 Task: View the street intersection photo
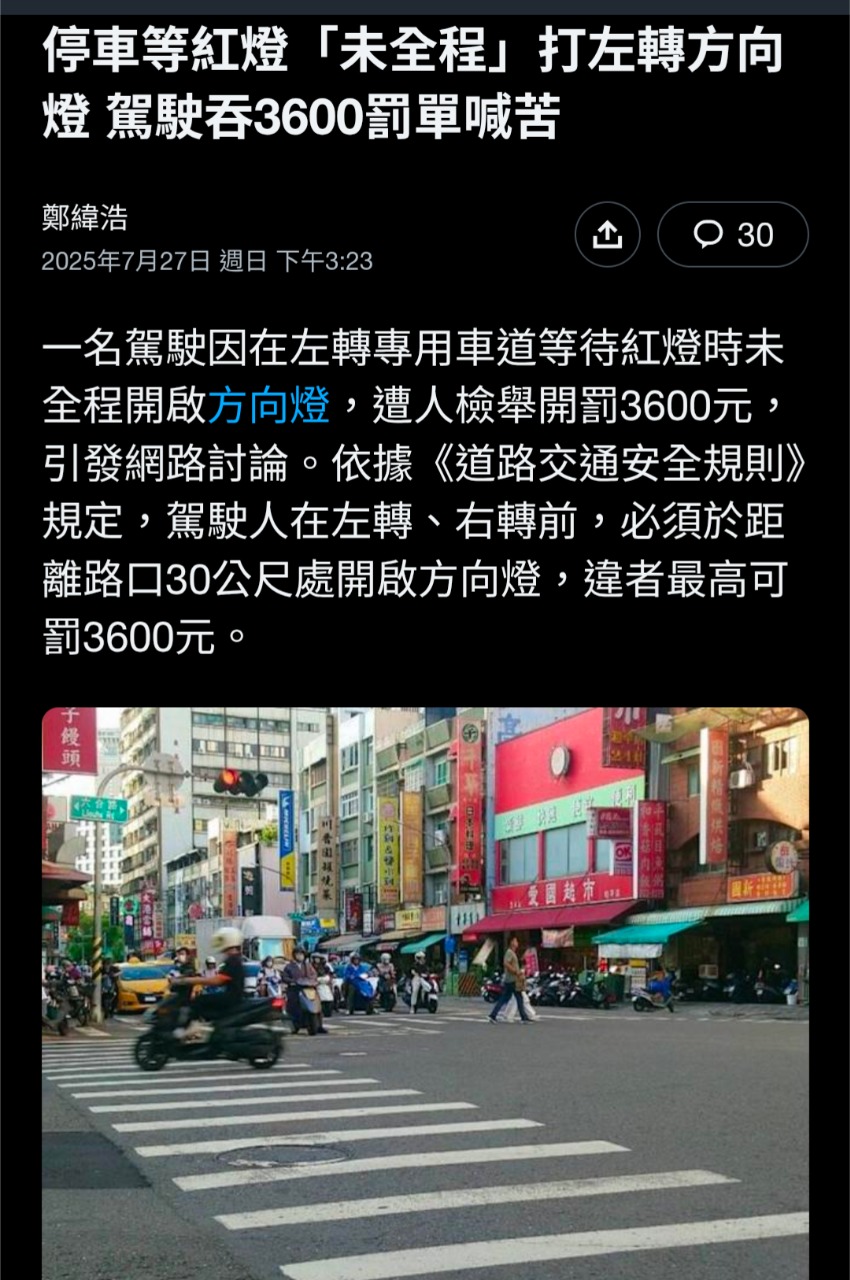click(425, 990)
